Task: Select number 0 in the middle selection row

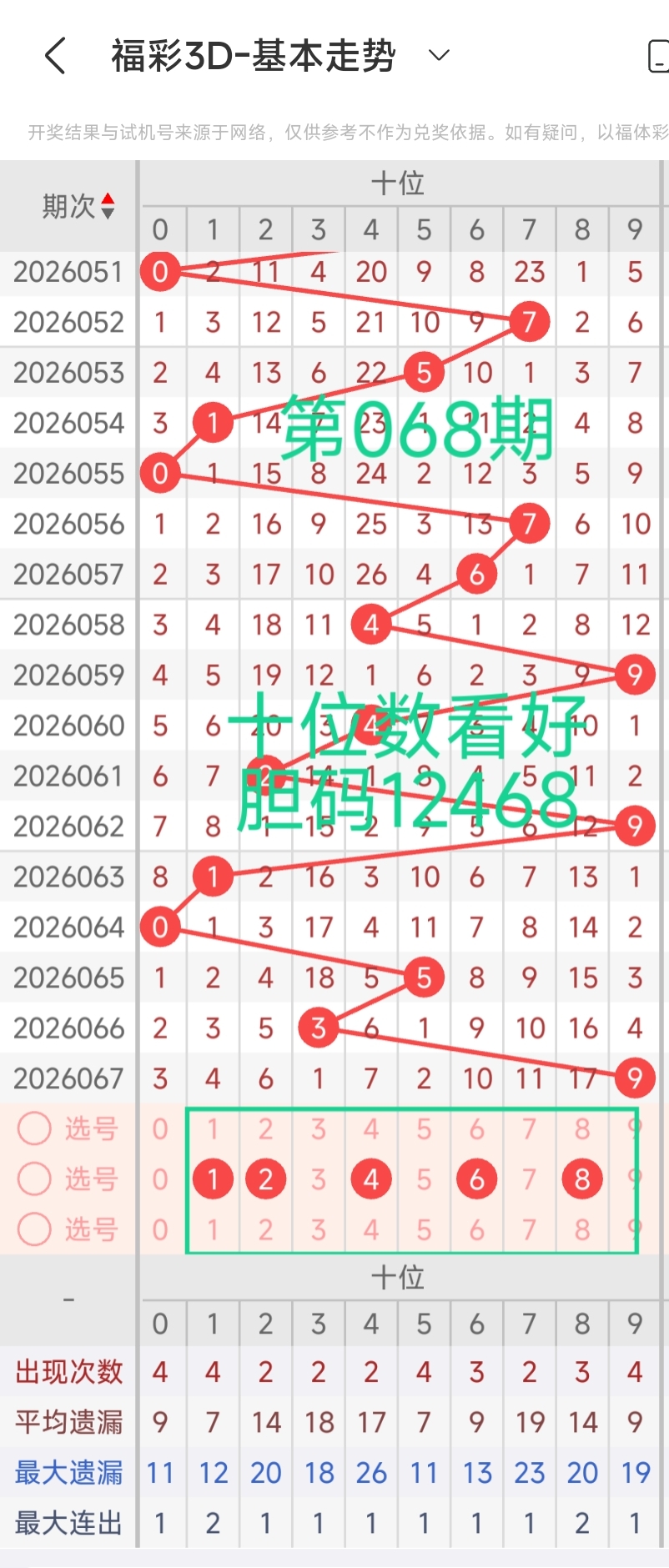Action: click(x=160, y=1179)
